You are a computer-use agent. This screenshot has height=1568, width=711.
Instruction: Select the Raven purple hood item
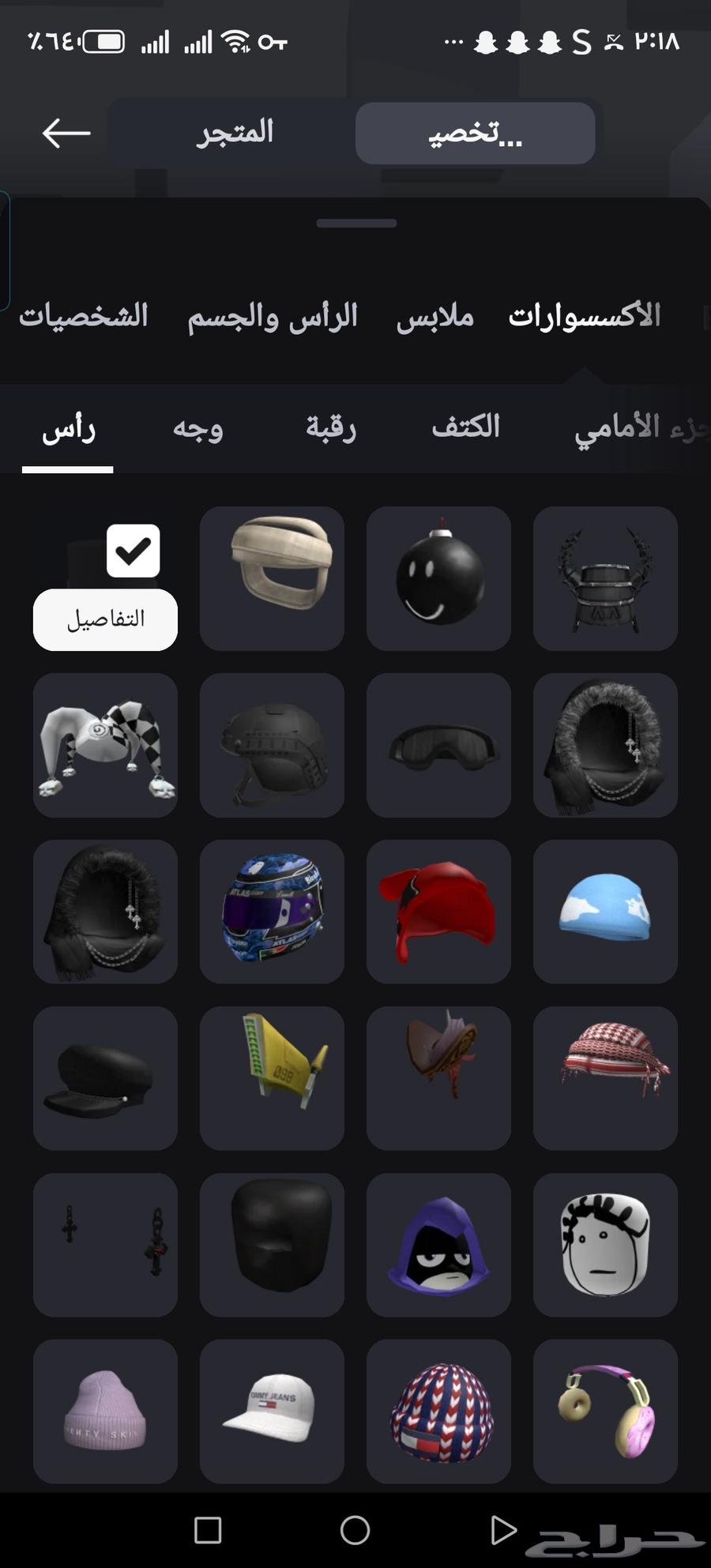pyautogui.click(x=438, y=1245)
